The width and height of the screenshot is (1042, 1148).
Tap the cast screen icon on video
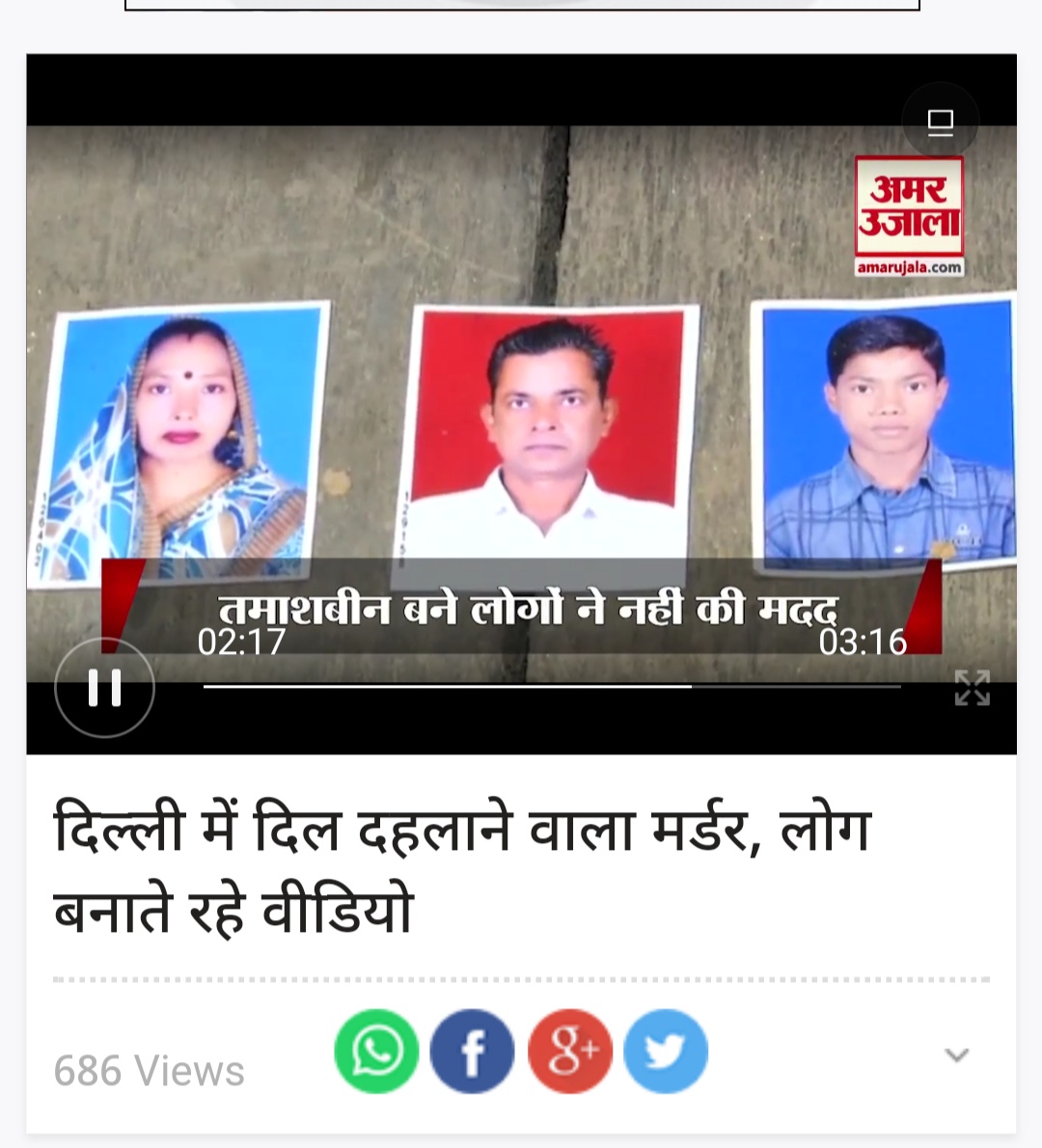940,123
